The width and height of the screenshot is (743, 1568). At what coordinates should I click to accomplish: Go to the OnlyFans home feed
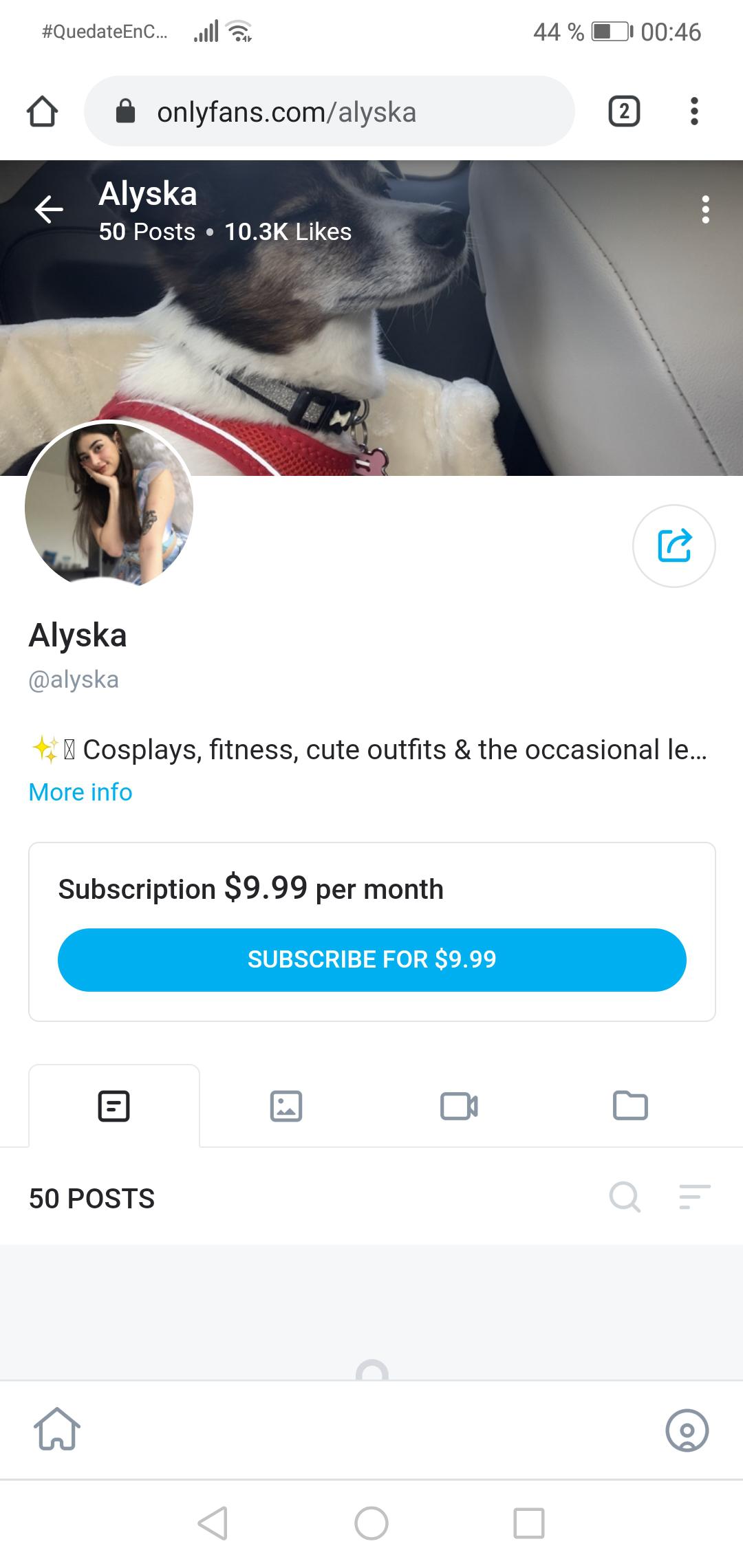[57, 1429]
